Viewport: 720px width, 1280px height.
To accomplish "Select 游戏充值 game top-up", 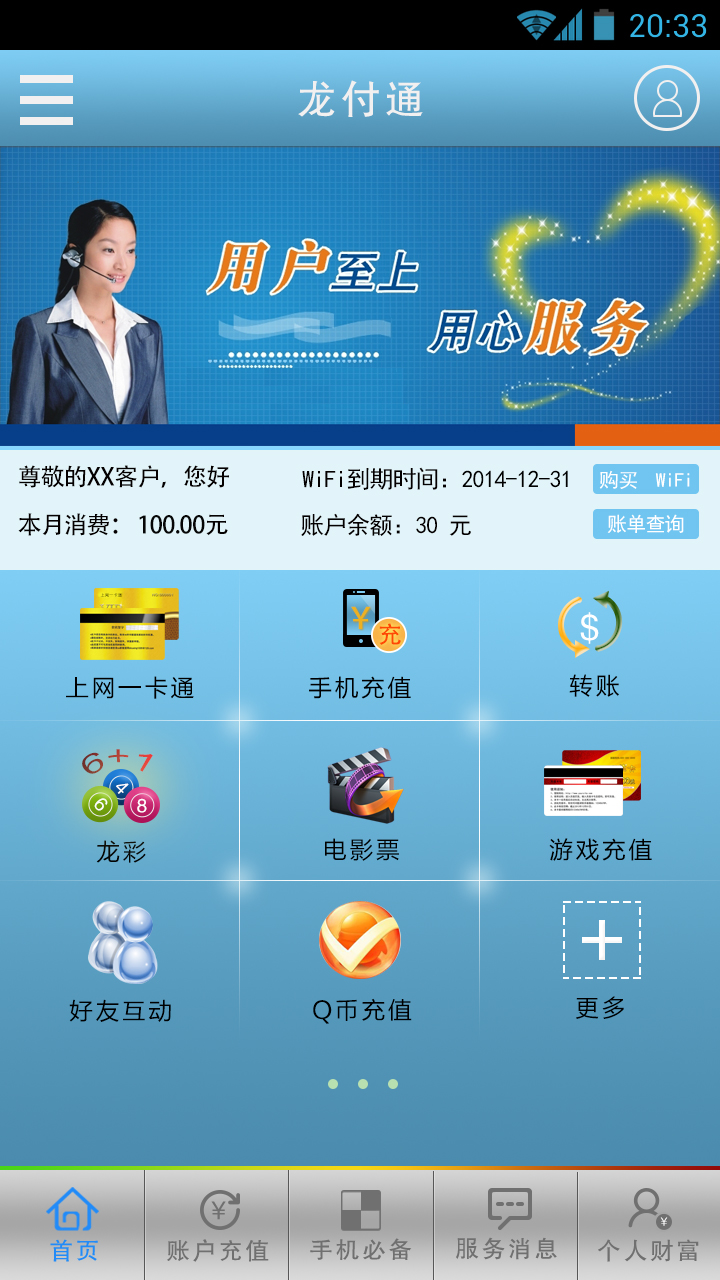I will [599, 805].
